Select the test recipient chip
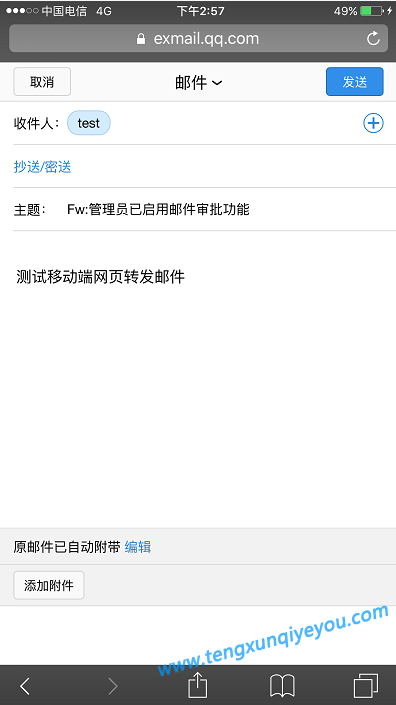 (89, 123)
